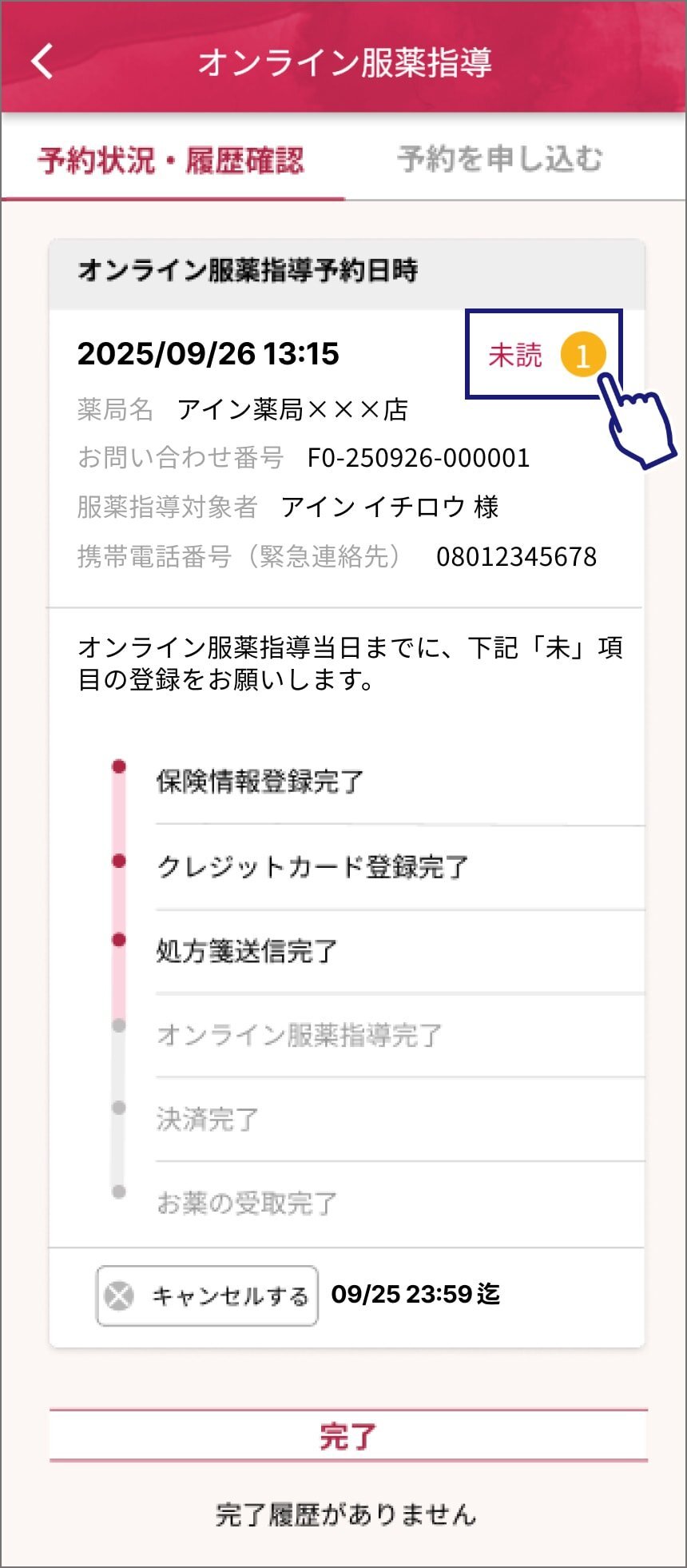The image size is (687, 1568).
Task: Switch to the 予約を申し込む tab
Action: [500, 159]
